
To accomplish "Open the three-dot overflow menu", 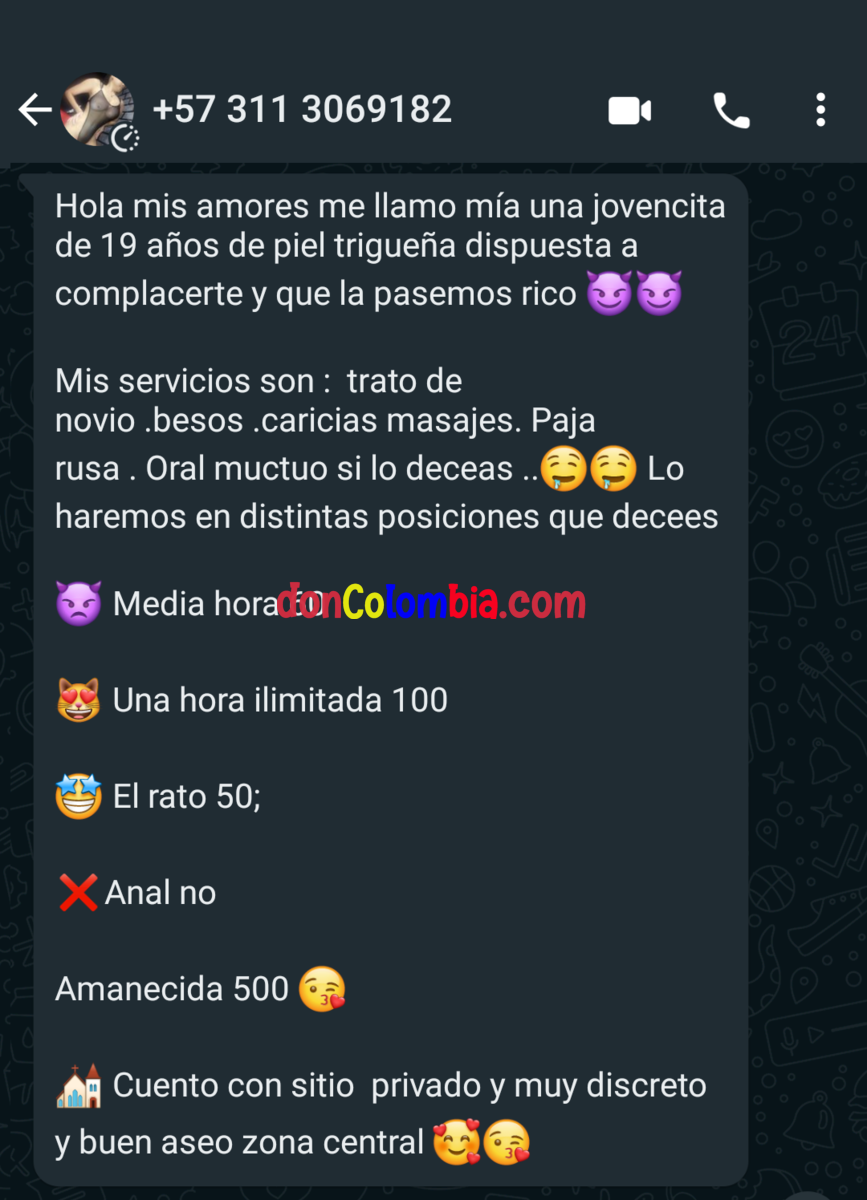I will (x=820, y=110).
